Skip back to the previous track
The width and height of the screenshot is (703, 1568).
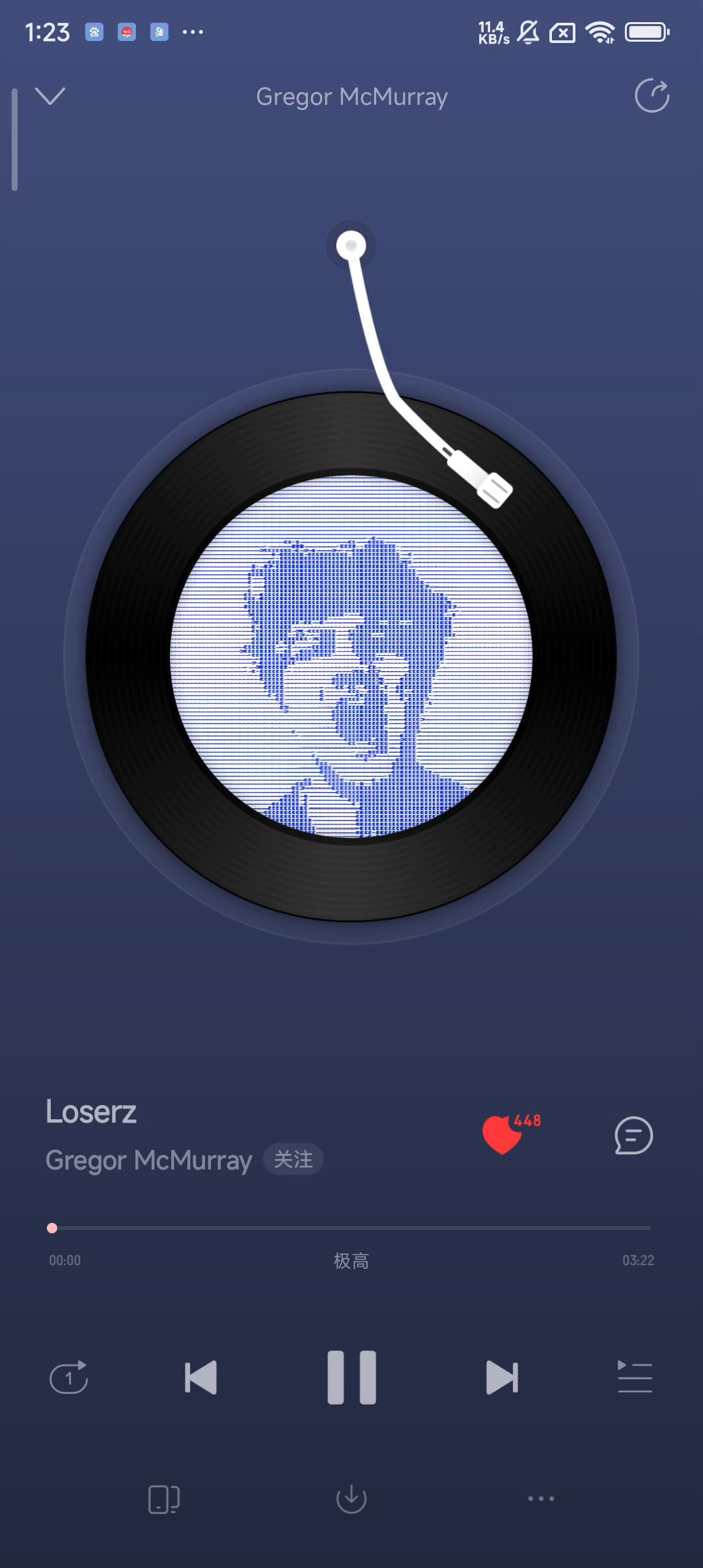(200, 1377)
